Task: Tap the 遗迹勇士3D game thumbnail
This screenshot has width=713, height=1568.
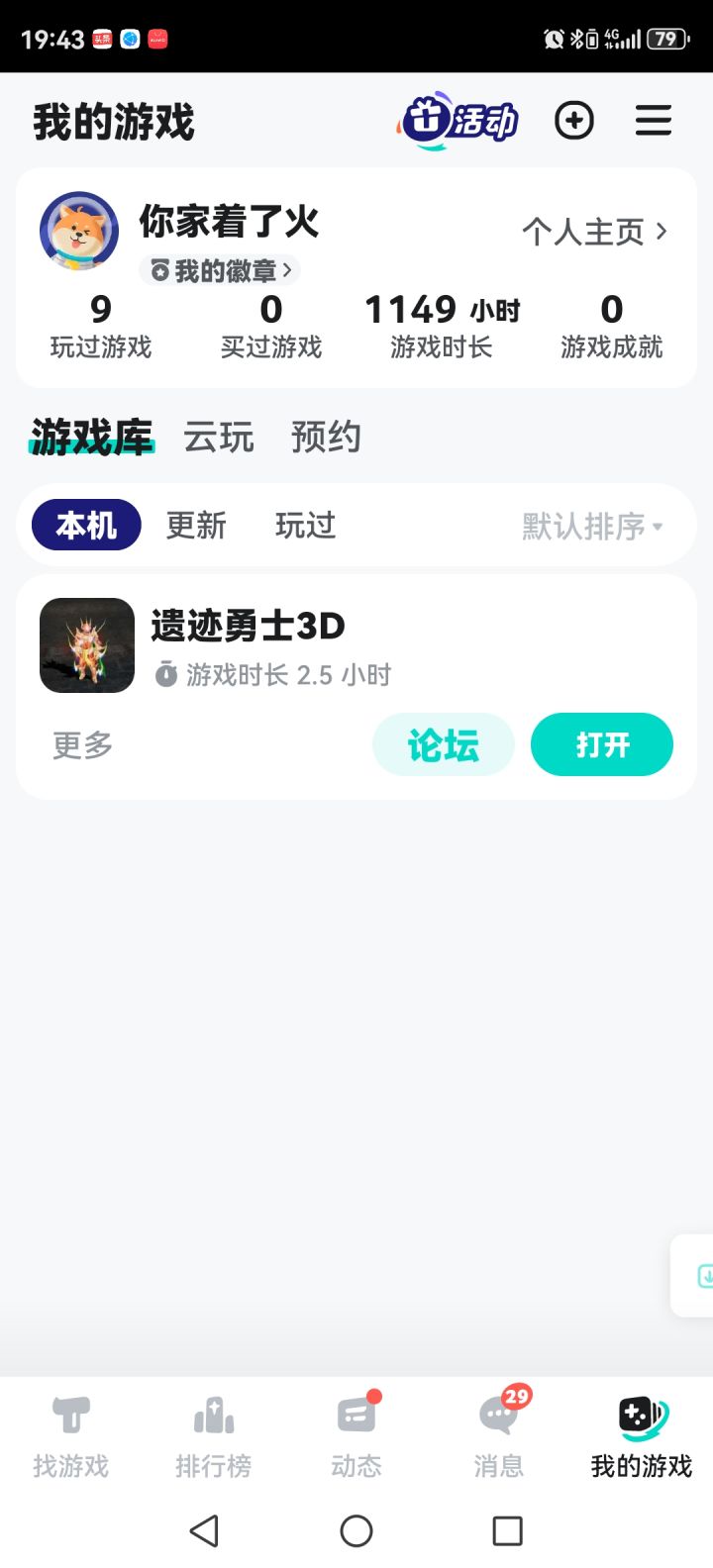Action: (x=86, y=645)
